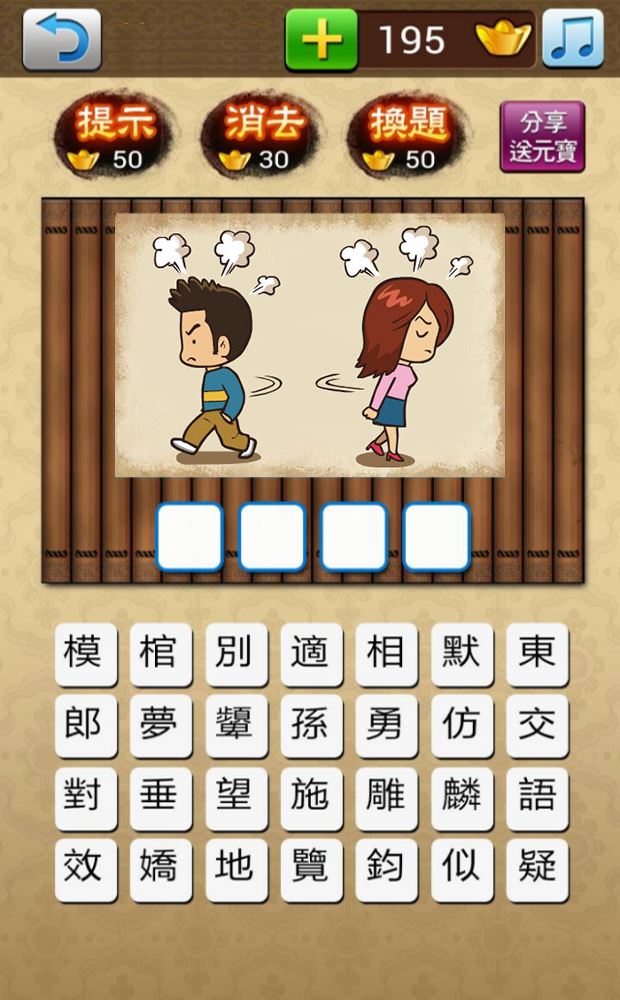
Task: Open 分享送元寶 share button
Action: (x=542, y=137)
